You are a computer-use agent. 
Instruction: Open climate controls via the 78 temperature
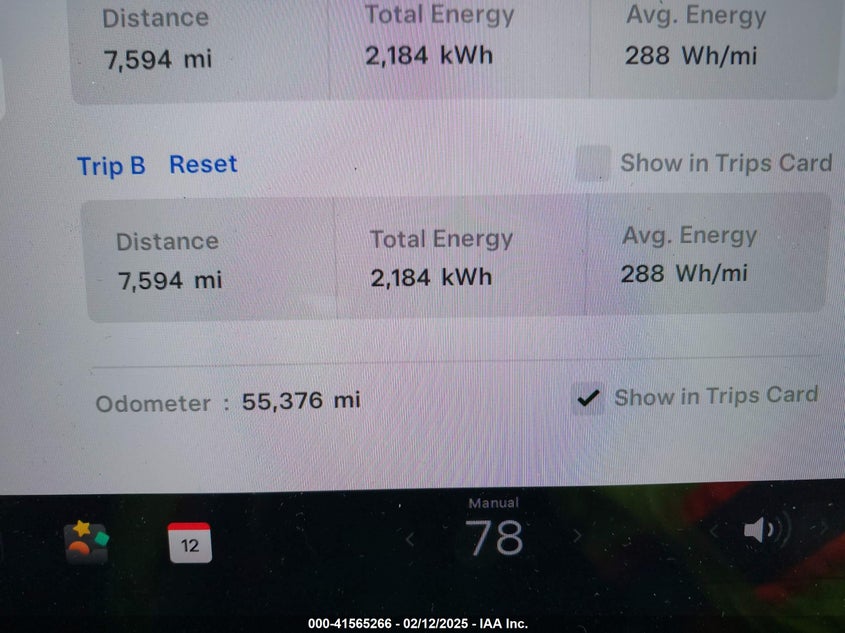(494, 538)
